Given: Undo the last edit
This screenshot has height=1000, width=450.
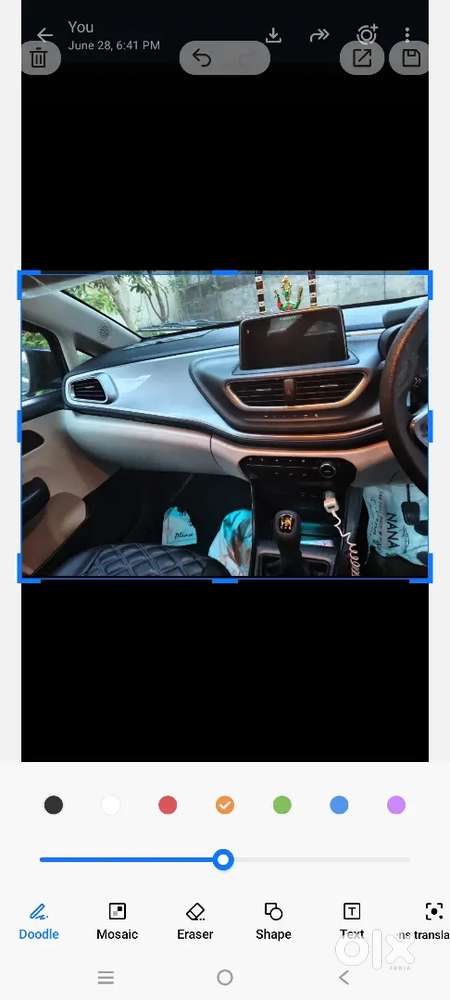Looking at the screenshot, I should click(201, 59).
